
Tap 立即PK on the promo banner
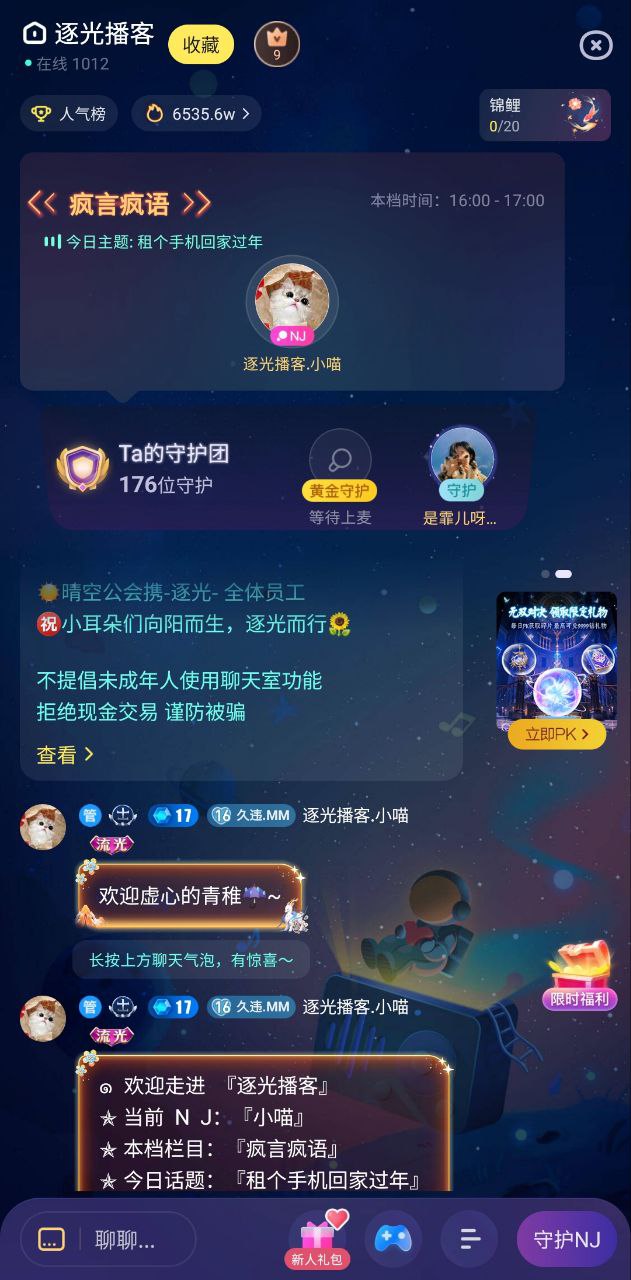[x=557, y=734]
